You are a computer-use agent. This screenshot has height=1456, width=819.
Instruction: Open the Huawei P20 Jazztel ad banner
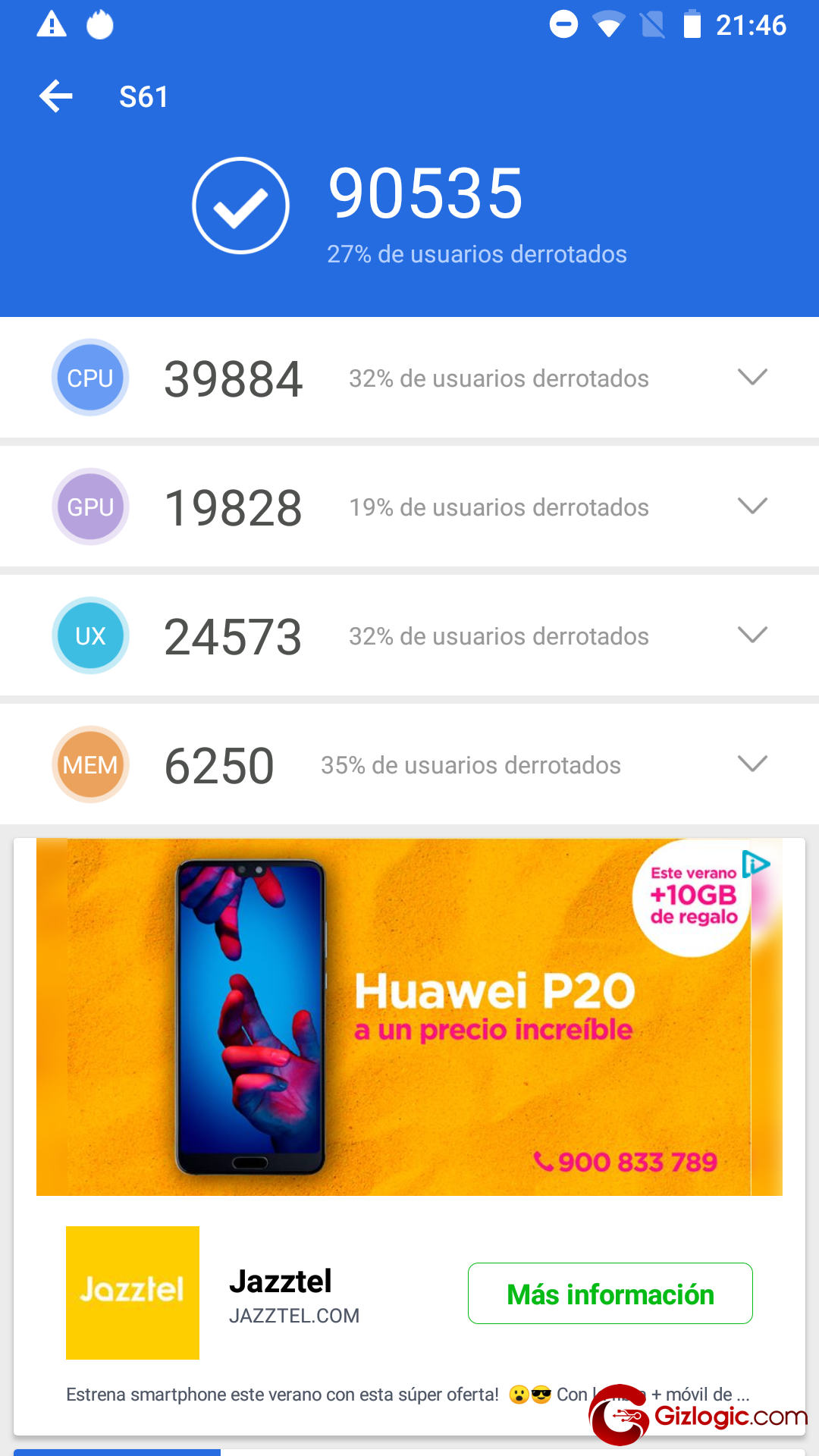409,1017
